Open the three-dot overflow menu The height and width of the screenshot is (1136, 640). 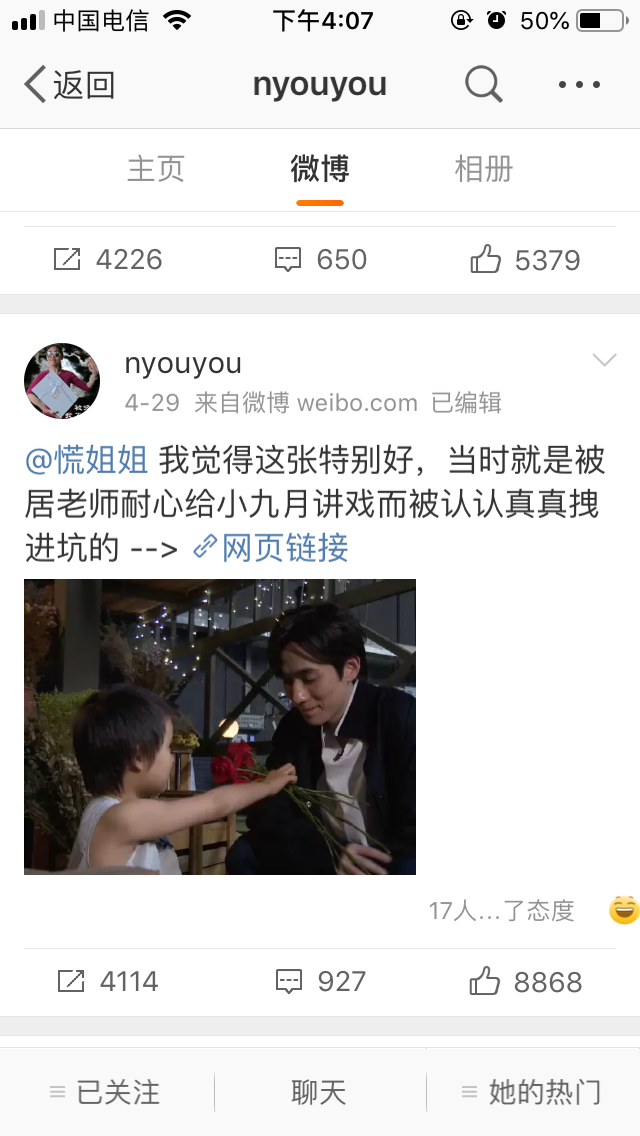[579, 85]
